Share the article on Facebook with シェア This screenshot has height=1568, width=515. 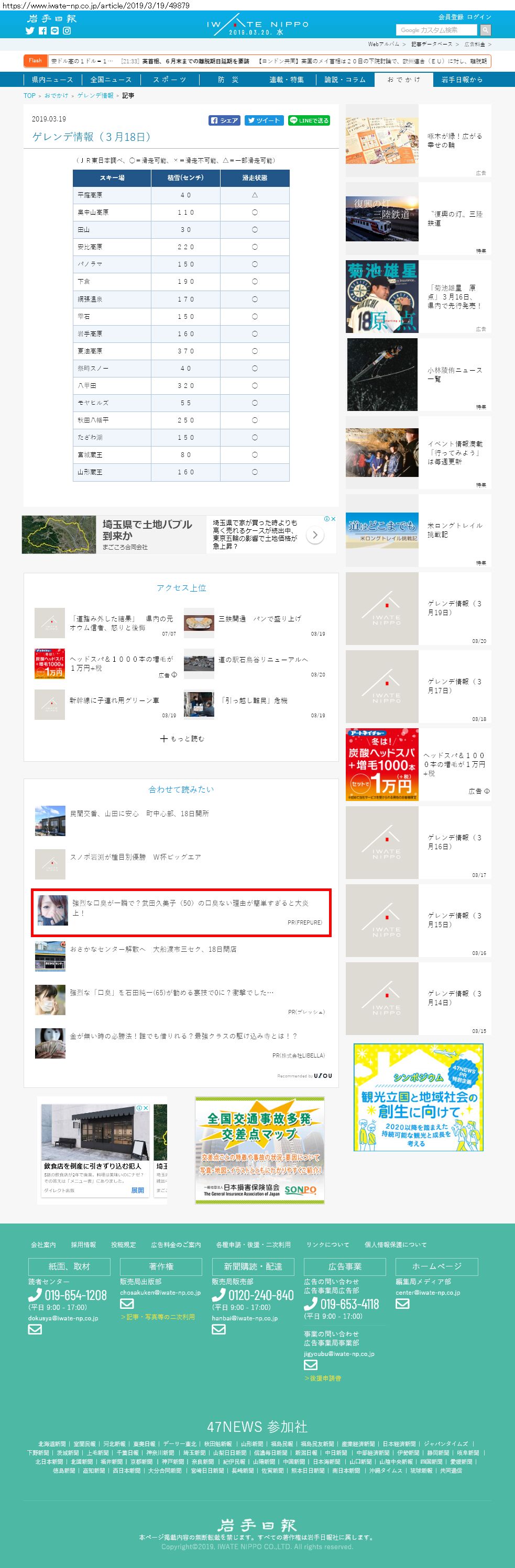(224, 120)
